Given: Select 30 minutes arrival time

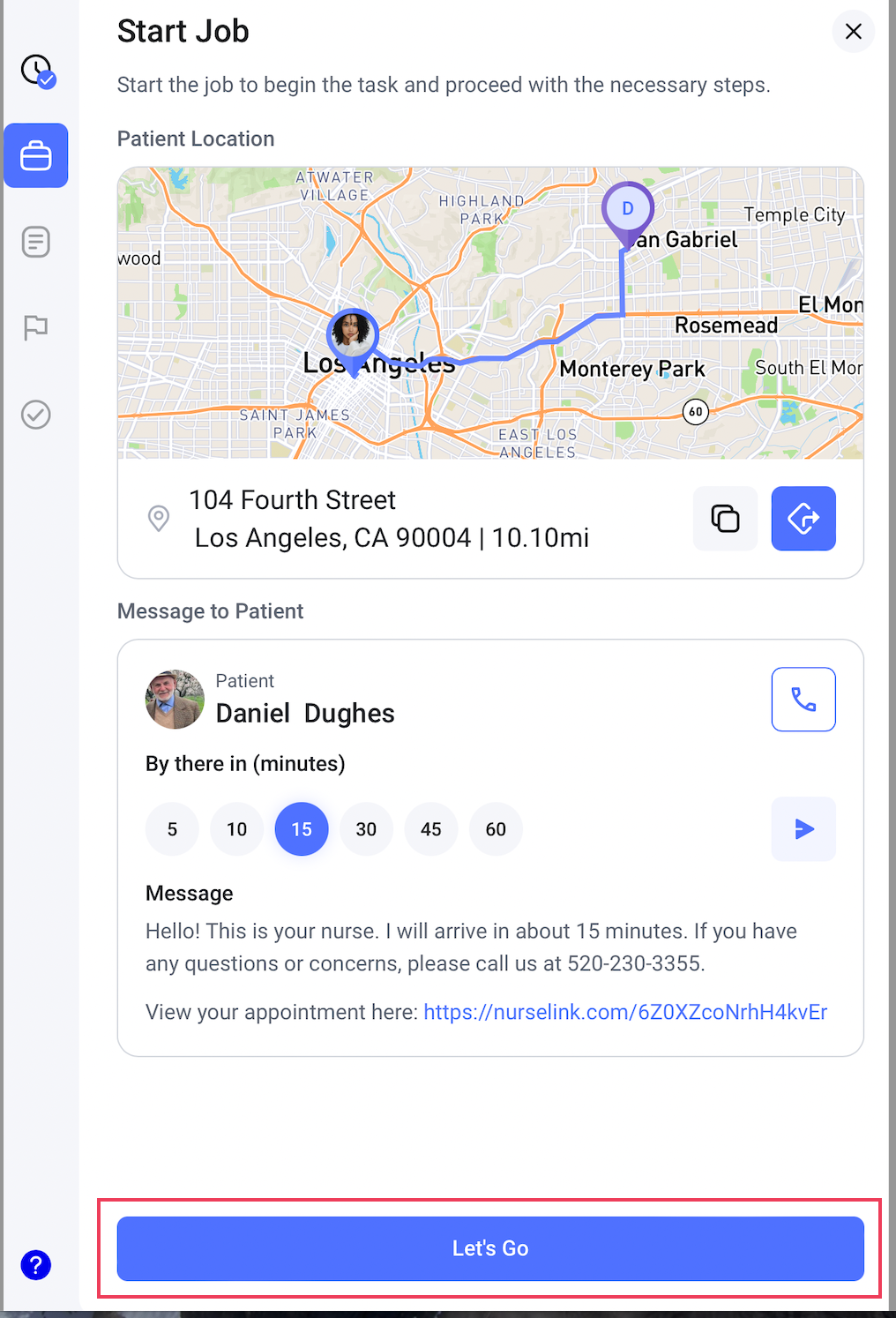Looking at the screenshot, I should pos(366,829).
